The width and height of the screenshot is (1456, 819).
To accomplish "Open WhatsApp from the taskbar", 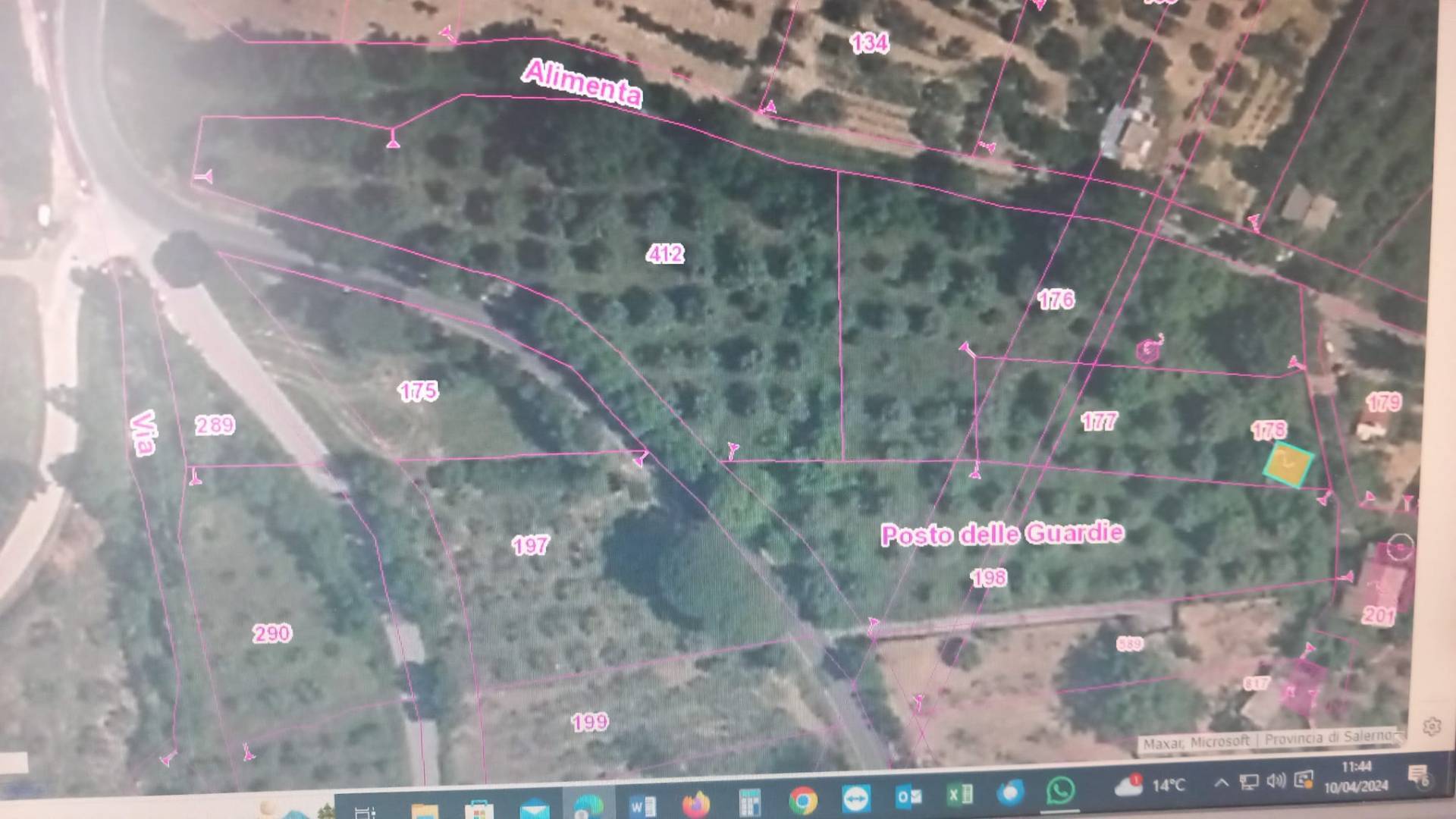I will (1060, 790).
